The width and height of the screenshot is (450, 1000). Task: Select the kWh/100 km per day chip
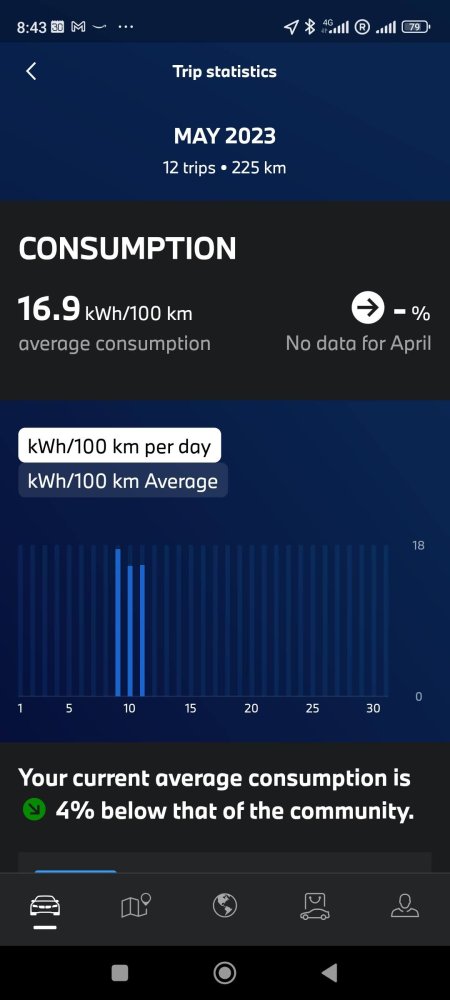tap(119, 446)
